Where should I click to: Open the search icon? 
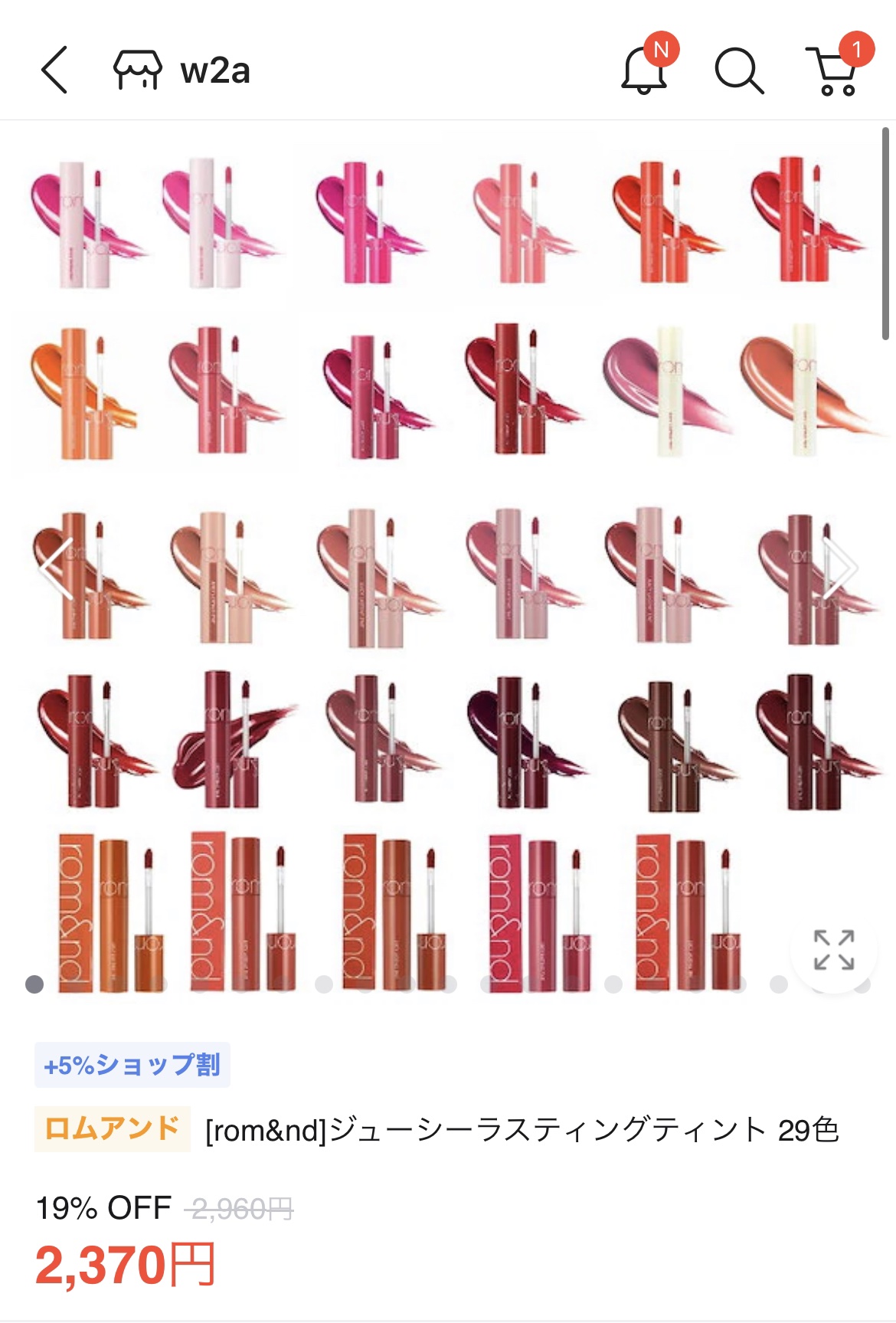[738, 71]
